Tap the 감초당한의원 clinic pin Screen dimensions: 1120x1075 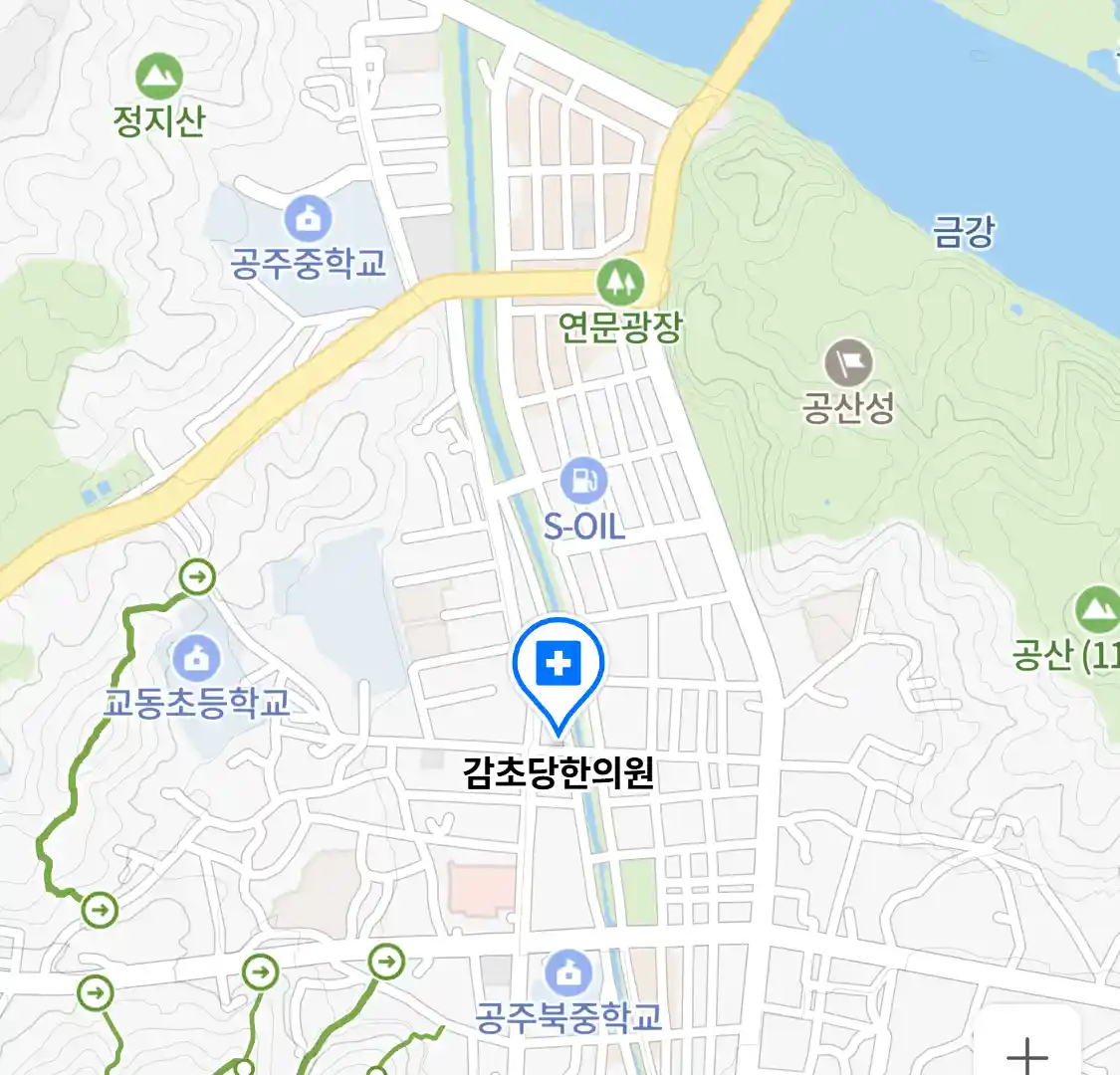tap(559, 665)
